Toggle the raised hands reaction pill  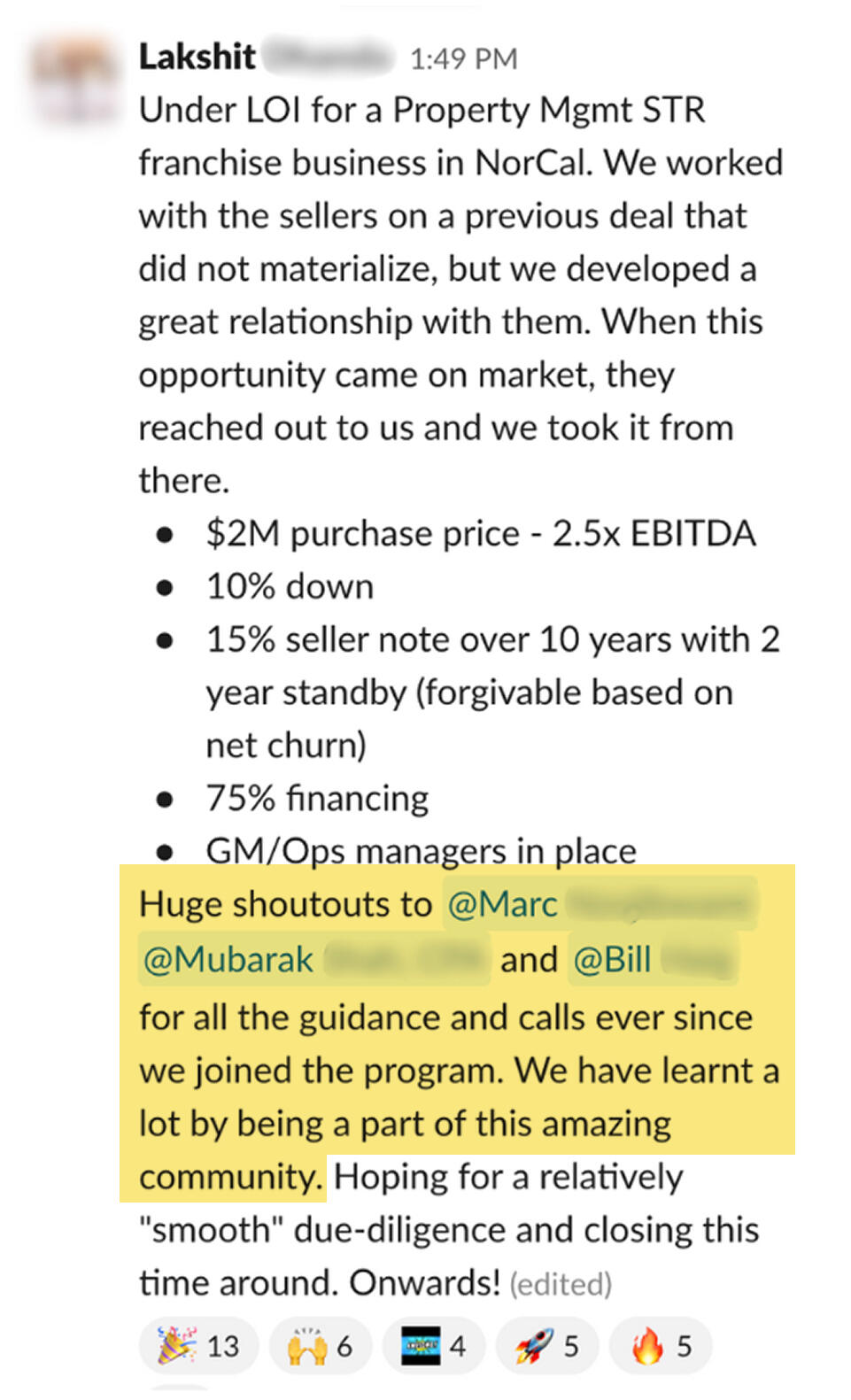[x=319, y=1345]
